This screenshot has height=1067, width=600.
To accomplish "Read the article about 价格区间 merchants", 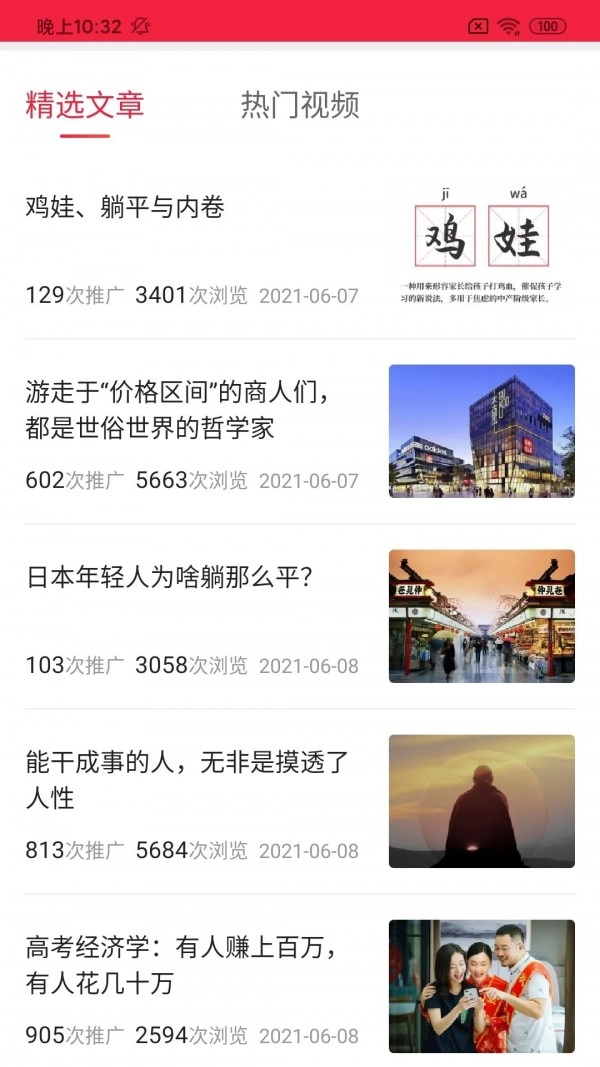I will click(x=177, y=410).
